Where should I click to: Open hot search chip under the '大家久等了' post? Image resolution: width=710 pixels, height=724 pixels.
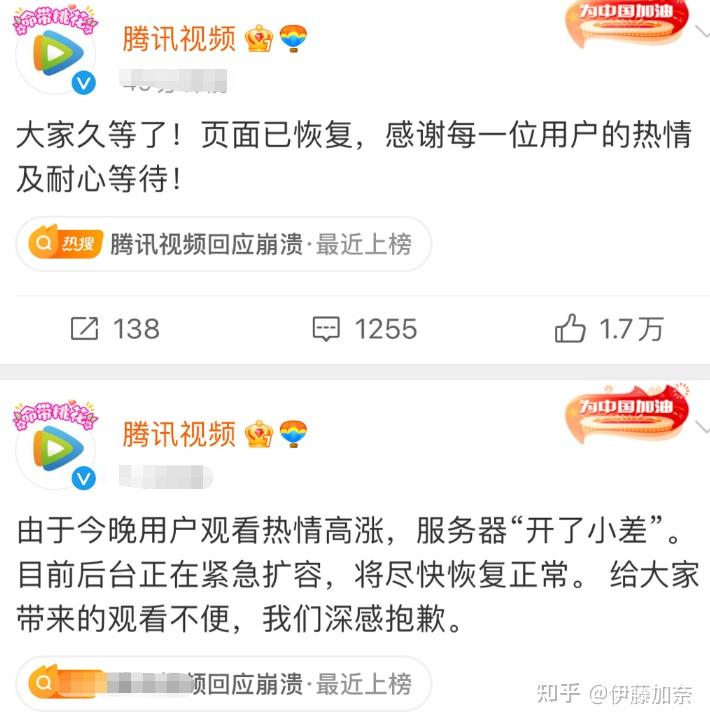223,244
